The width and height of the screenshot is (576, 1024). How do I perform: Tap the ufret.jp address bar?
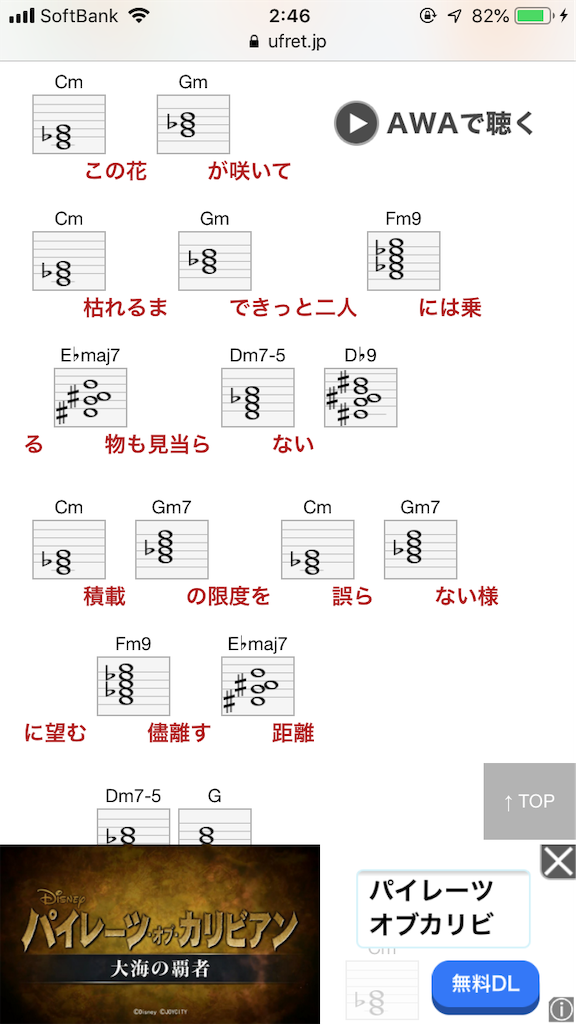click(288, 42)
